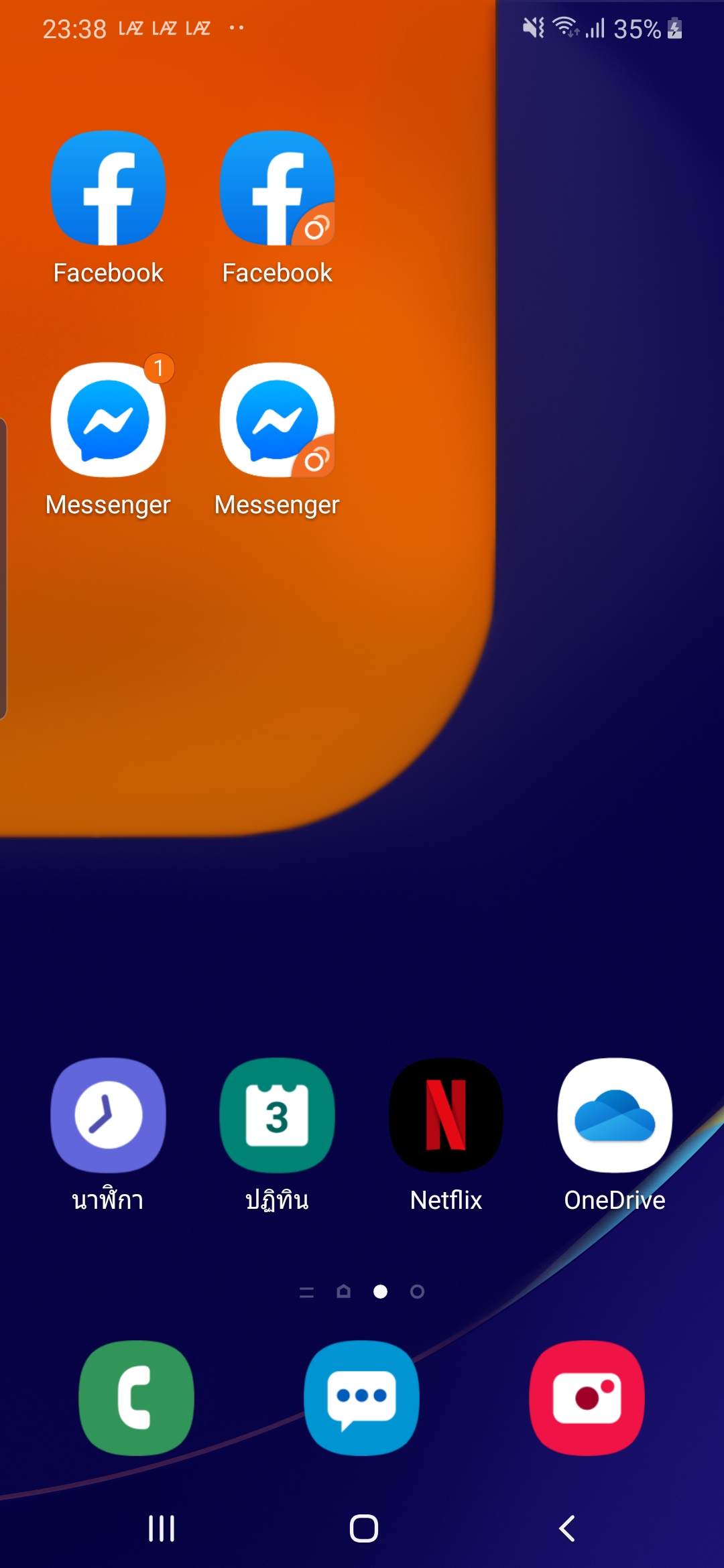
Task: Open the นาฬิกา clock app
Action: (x=108, y=1116)
